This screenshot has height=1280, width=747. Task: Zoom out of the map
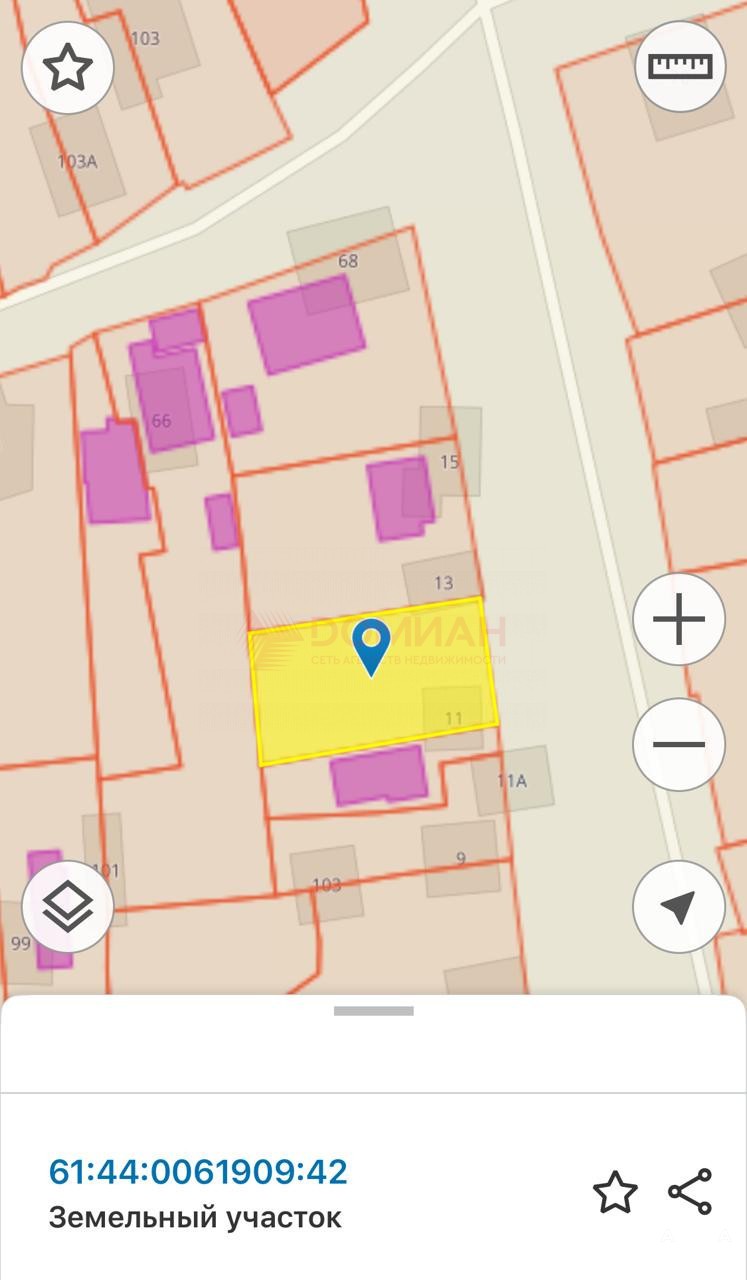point(679,744)
